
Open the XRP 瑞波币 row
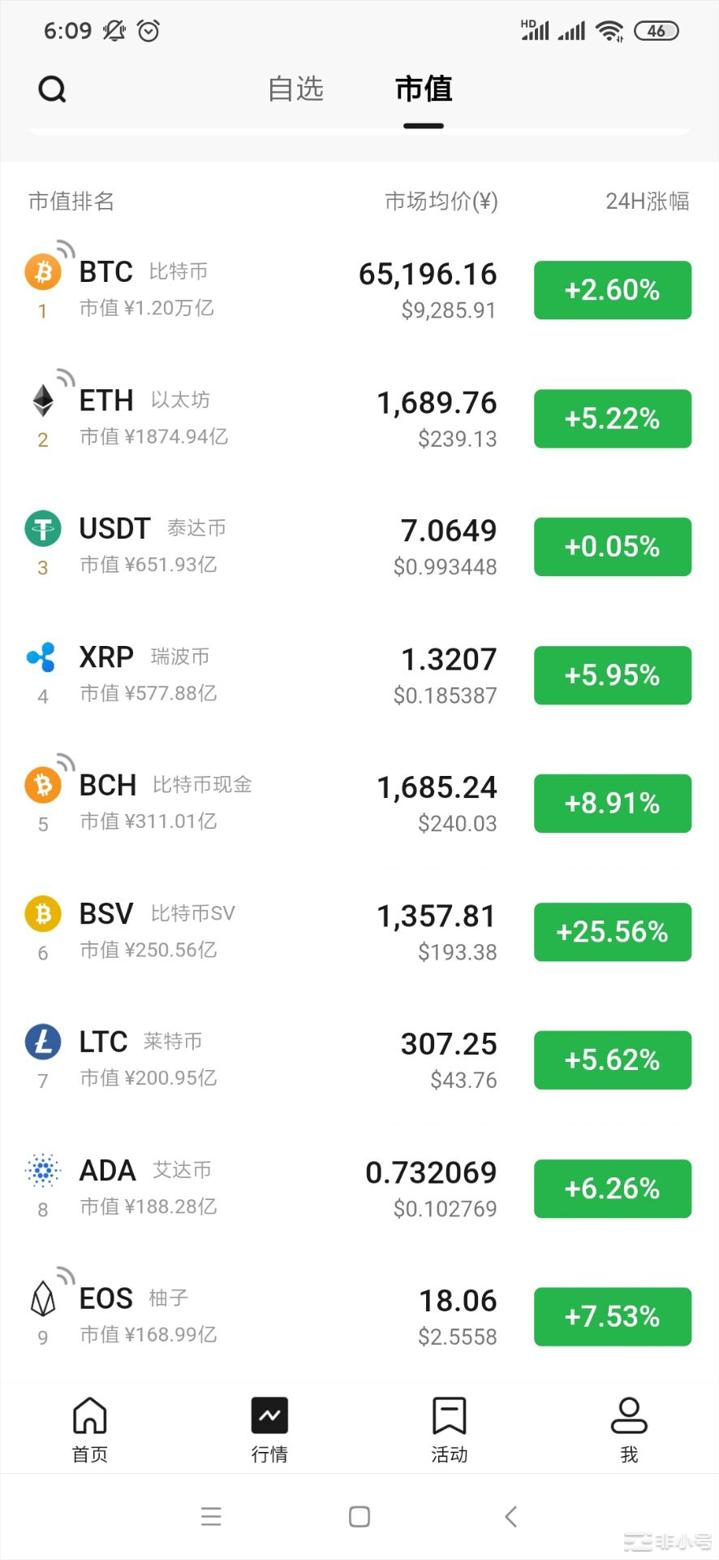(359, 675)
